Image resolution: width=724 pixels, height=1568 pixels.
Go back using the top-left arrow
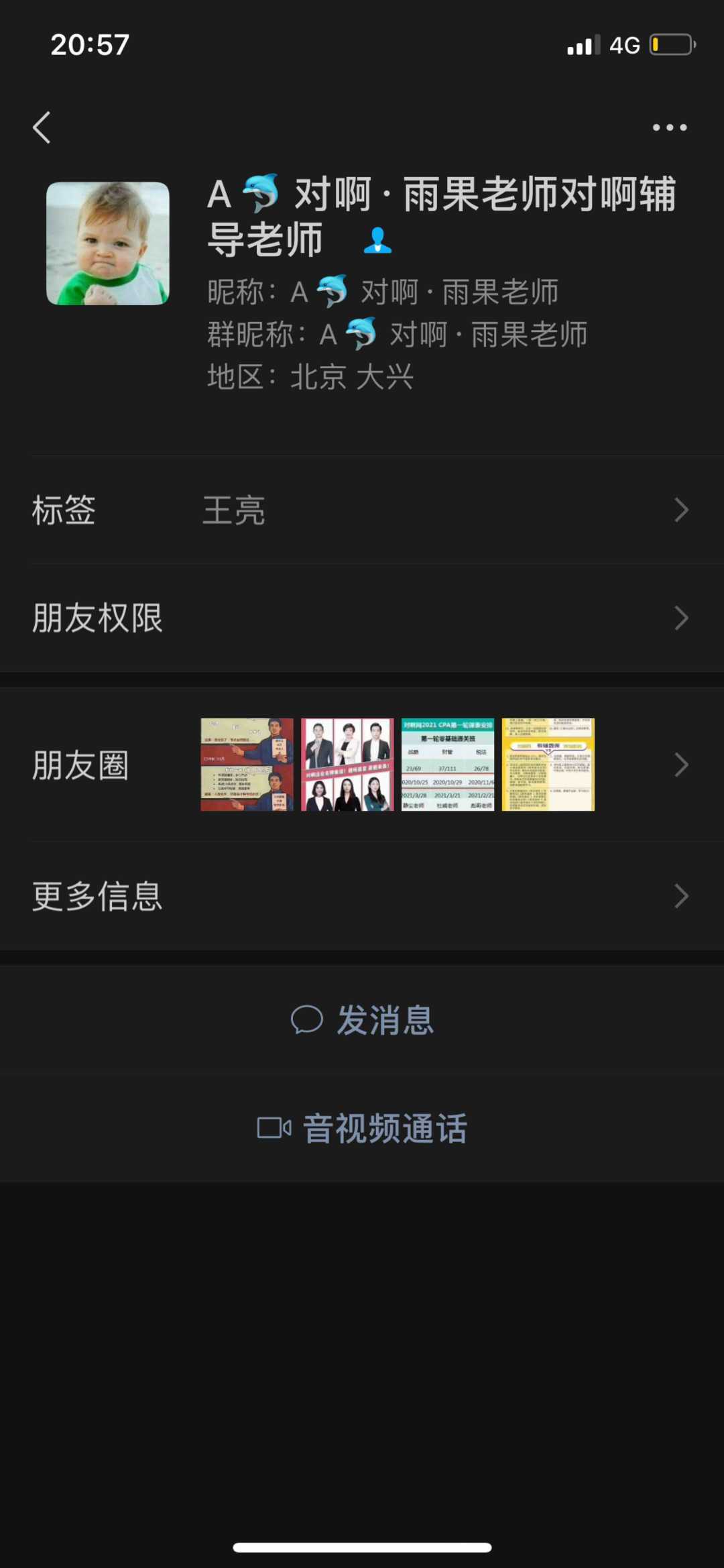click(42, 127)
